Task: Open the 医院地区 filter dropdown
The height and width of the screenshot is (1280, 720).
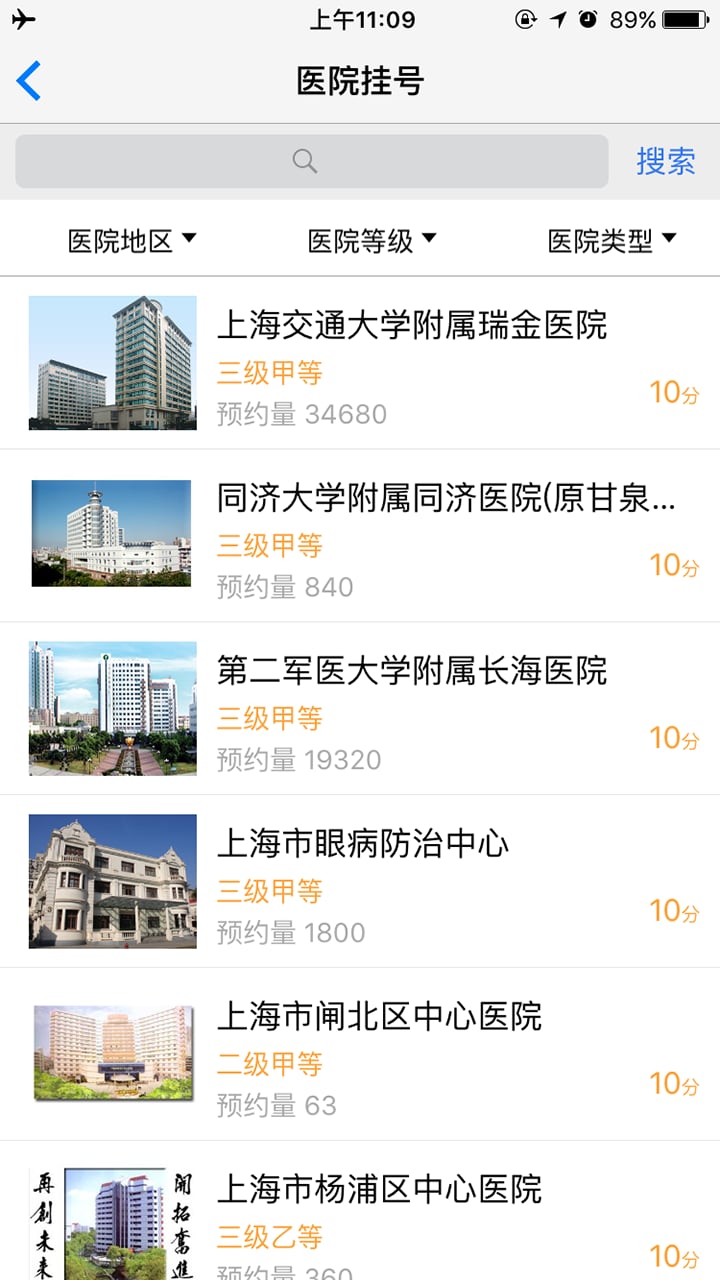Action: point(130,238)
